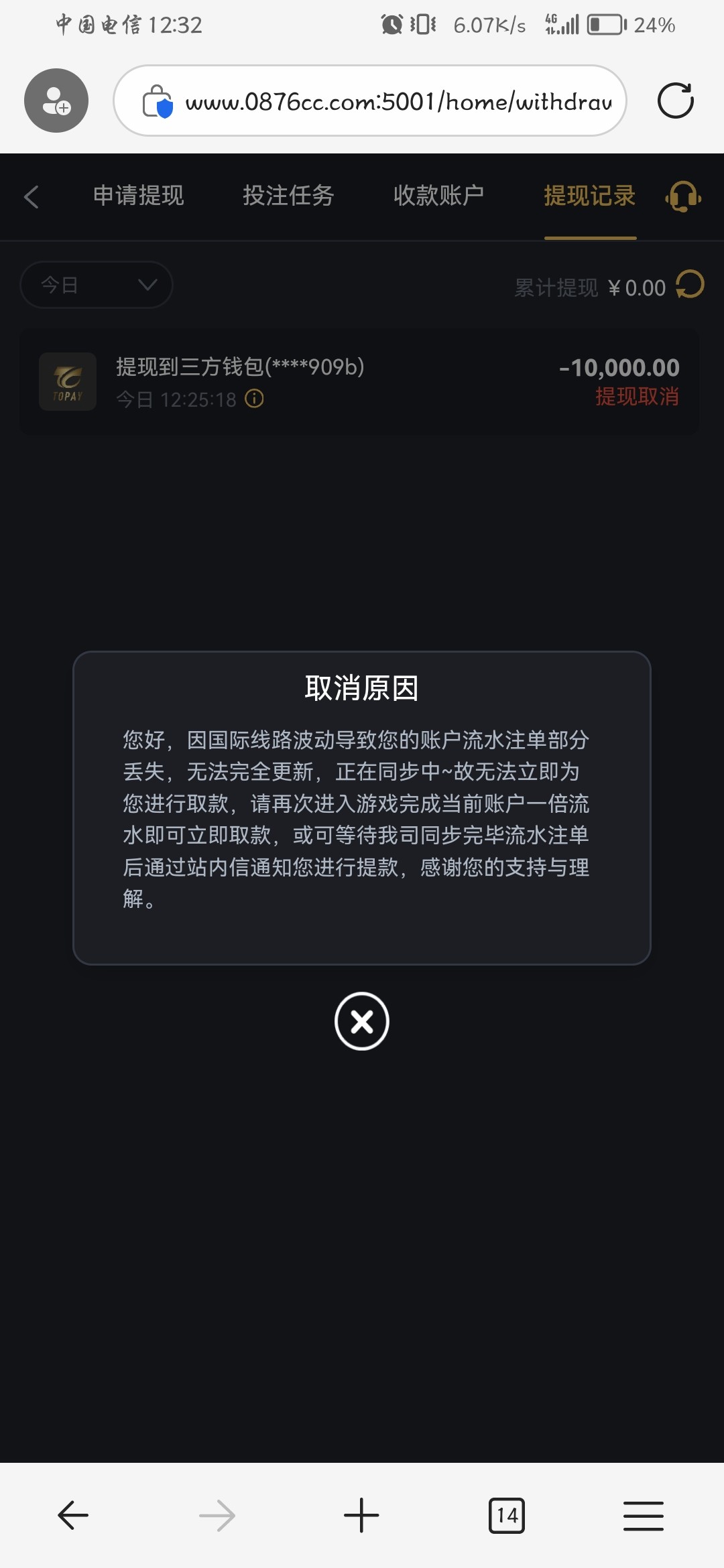
Task: Tap the info icon beside 12:25:18
Action: tap(254, 399)
